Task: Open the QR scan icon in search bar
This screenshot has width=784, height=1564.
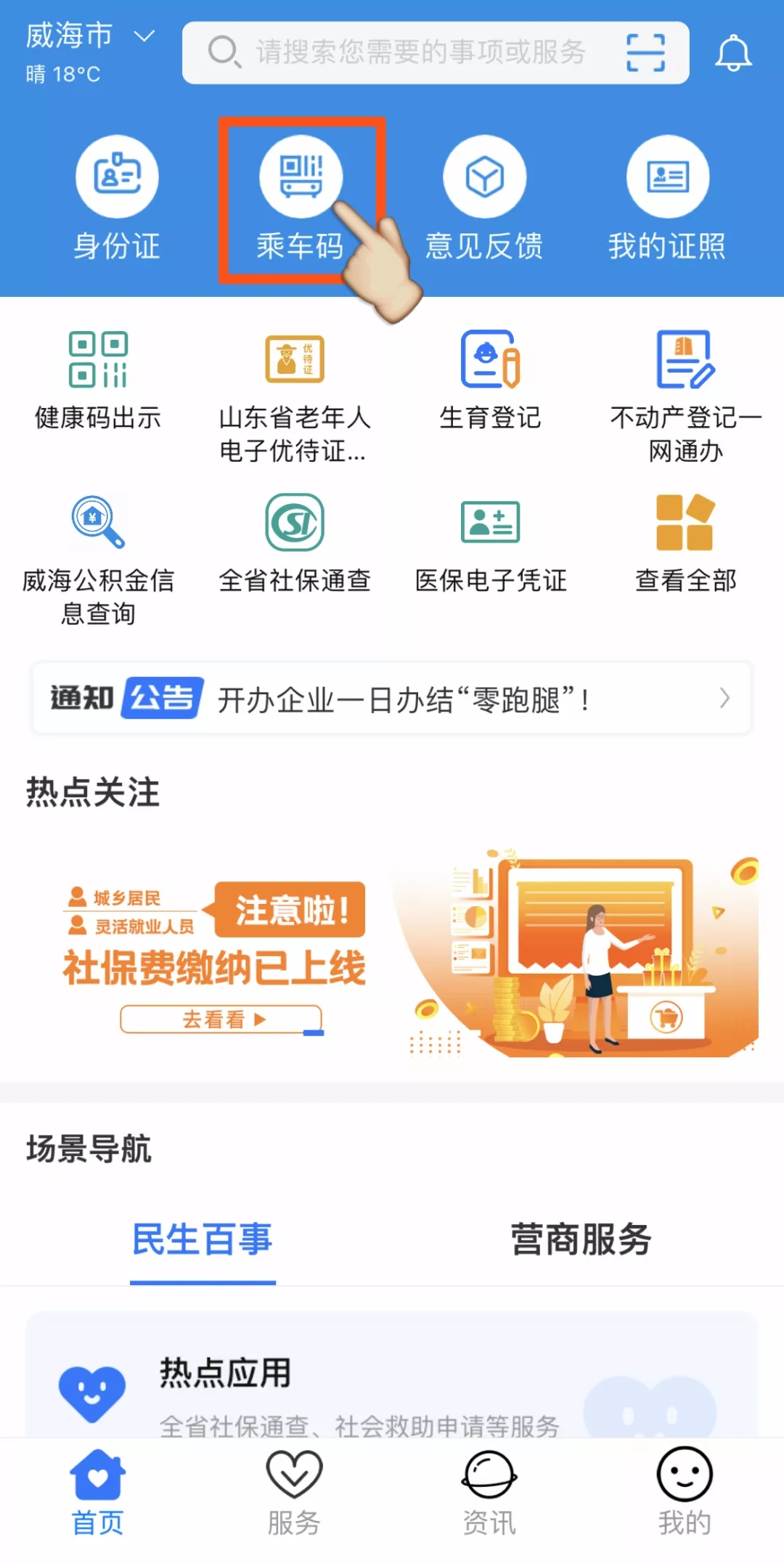Action: coord(645,52)
